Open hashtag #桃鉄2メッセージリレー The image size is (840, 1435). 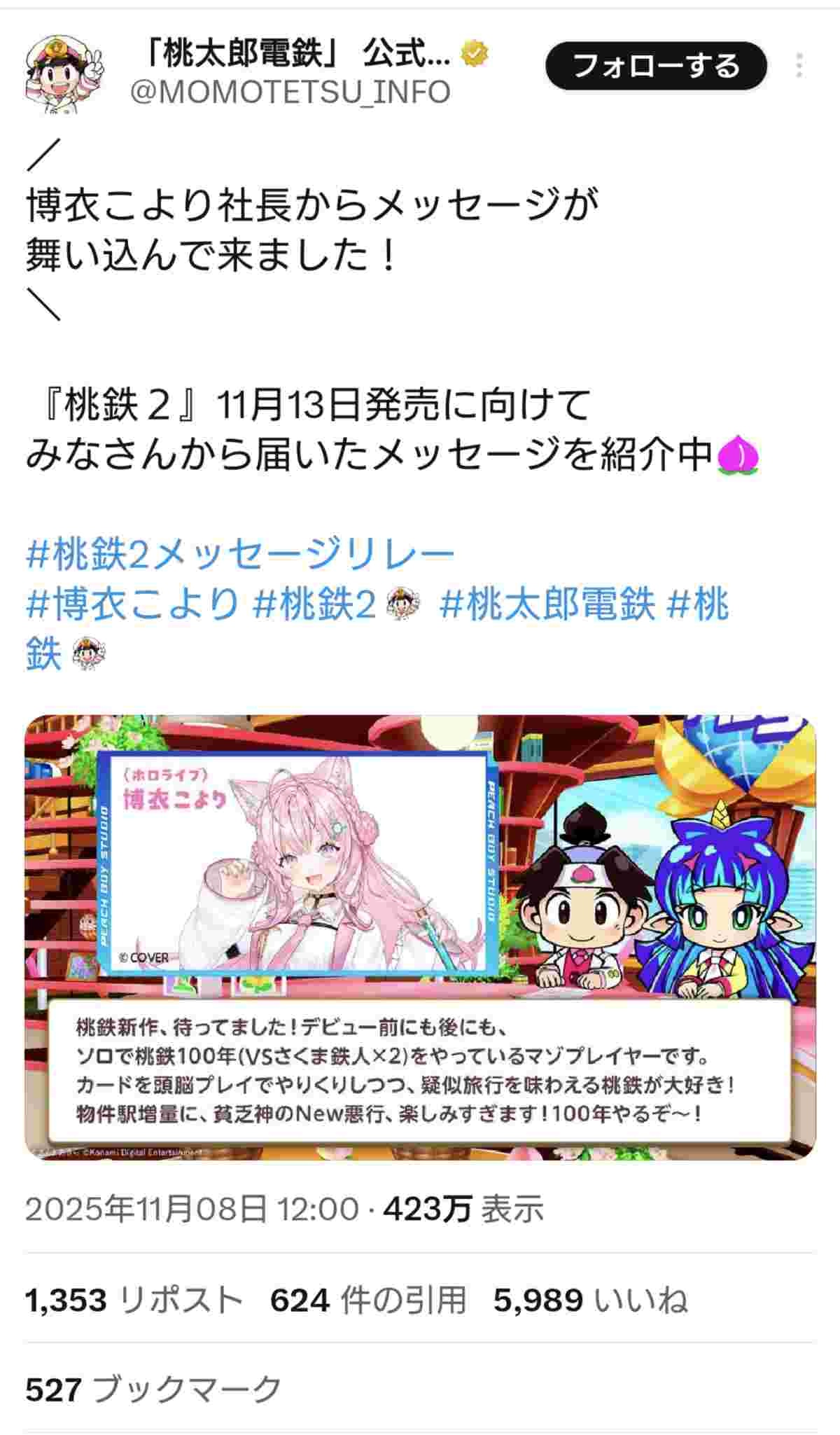coord(240,555)
